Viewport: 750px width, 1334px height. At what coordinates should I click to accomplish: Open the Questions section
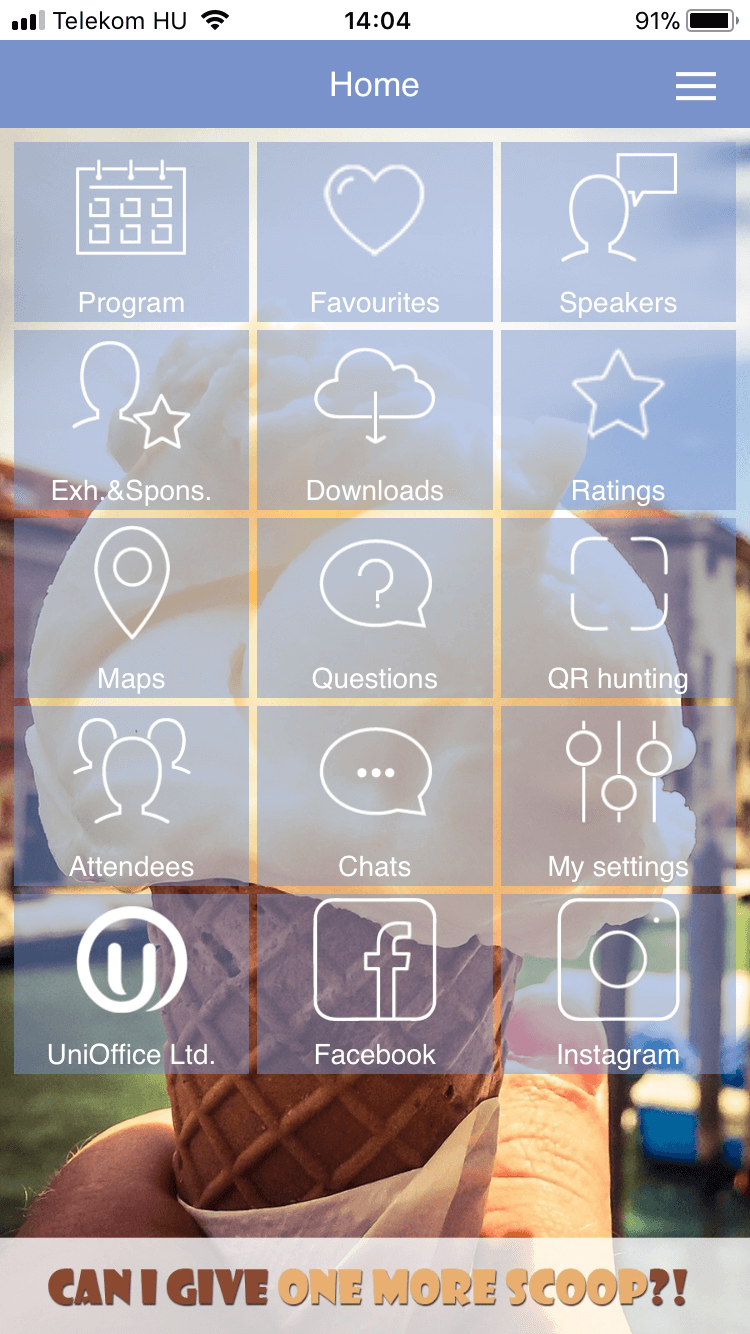(374, 606)
